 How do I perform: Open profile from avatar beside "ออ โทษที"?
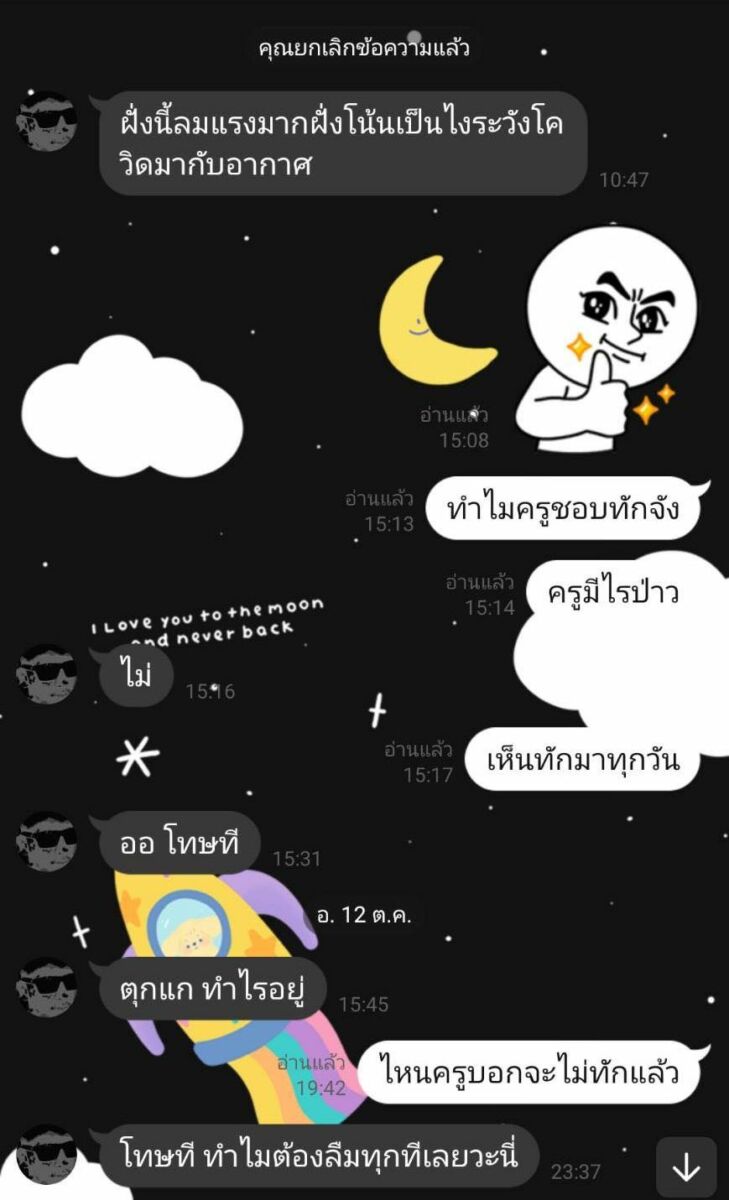coord(47,840)
